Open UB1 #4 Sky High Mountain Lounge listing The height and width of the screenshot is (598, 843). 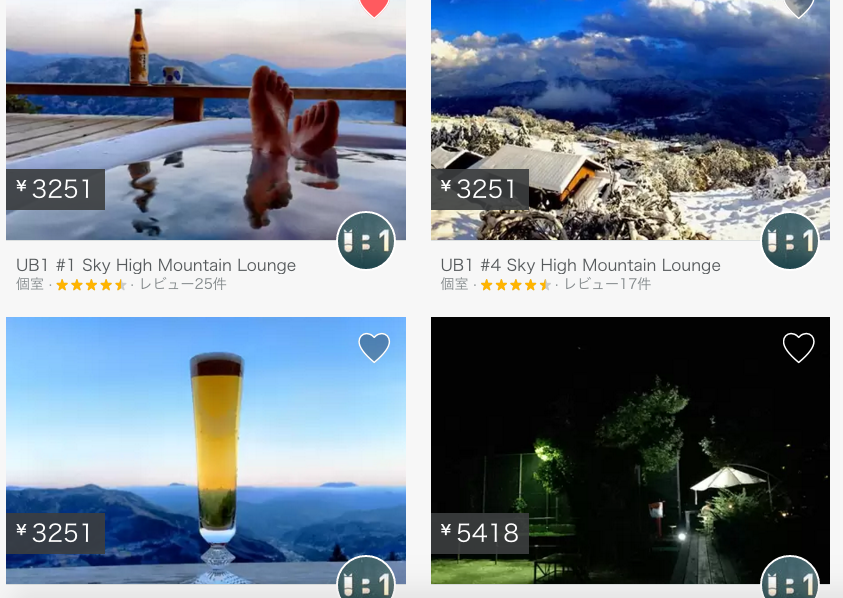(x=580, y=265)
